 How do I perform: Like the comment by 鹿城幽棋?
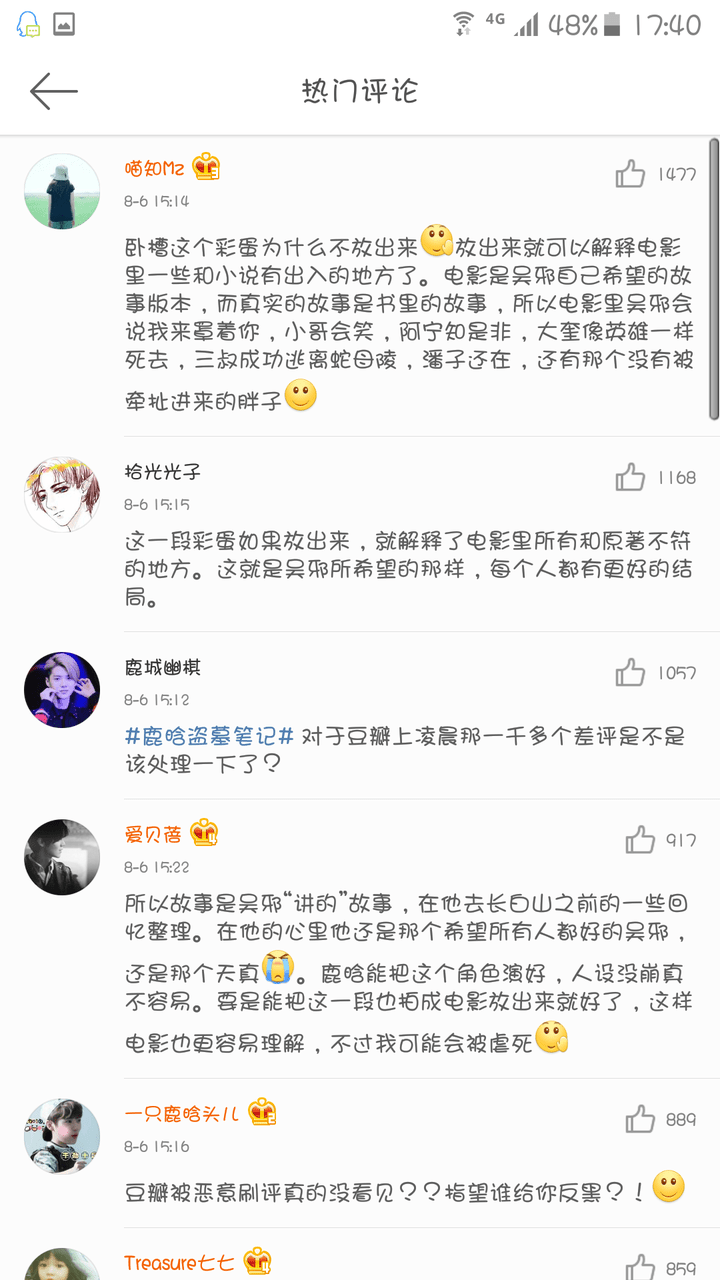(x=630, y=672)
